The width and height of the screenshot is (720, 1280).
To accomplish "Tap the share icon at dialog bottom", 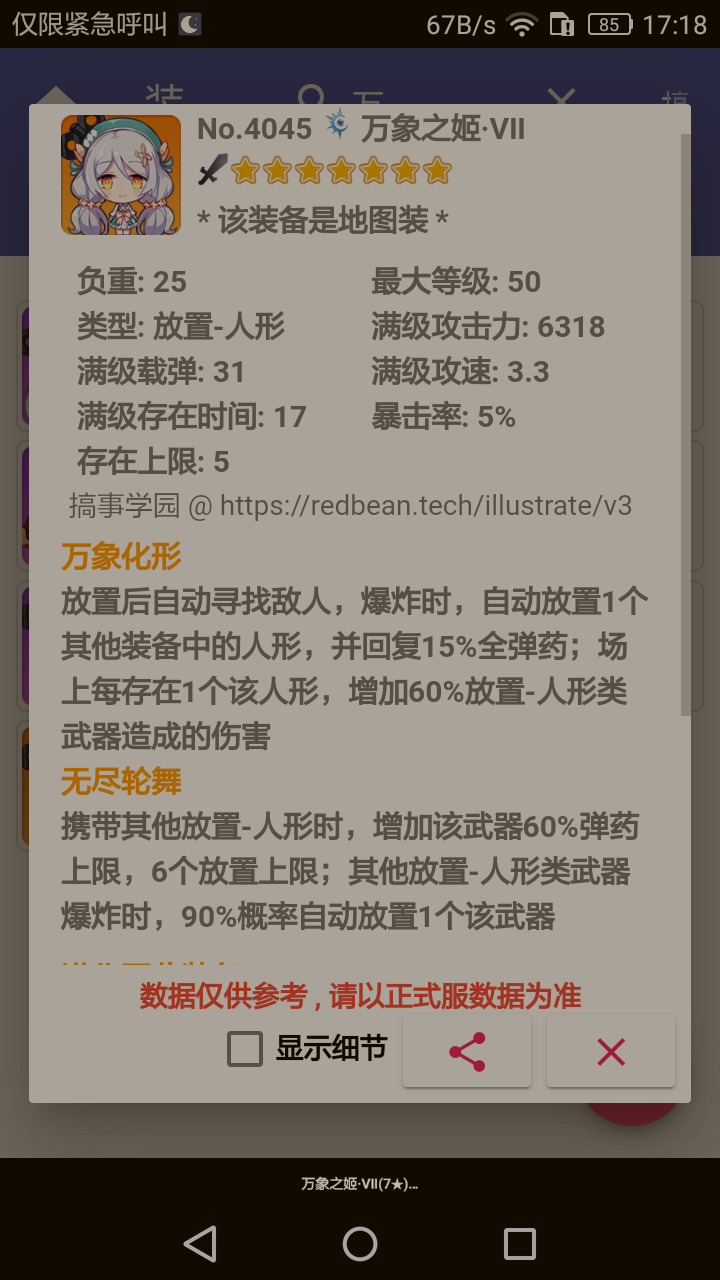I will [466, 1051].
